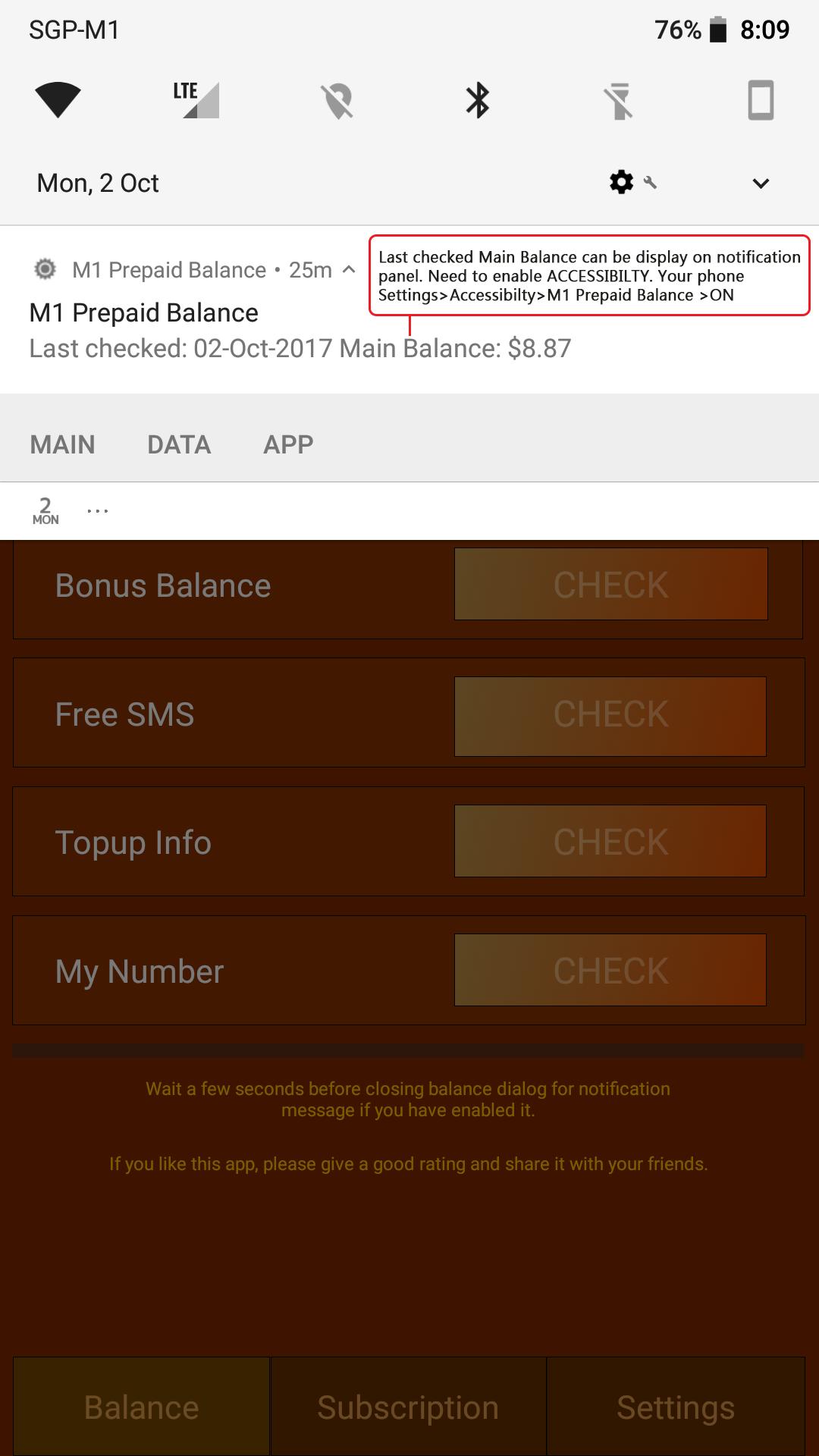Collapse the M1 Prepaid Balance notification

(350, 269)
